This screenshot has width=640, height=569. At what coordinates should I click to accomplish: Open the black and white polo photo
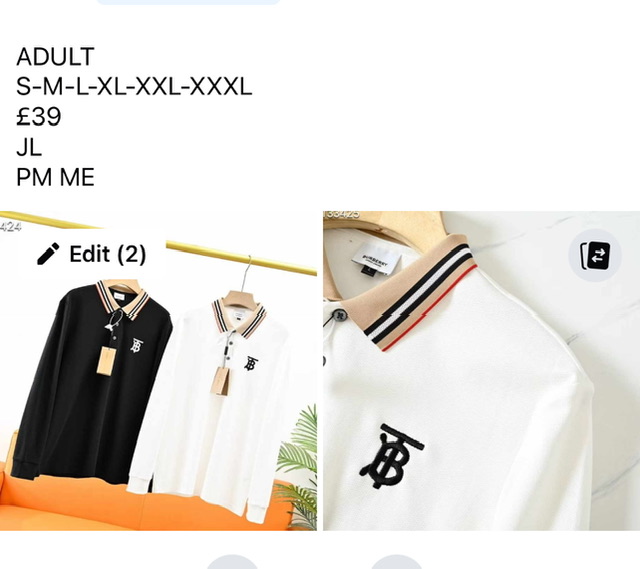click(160, 400)
